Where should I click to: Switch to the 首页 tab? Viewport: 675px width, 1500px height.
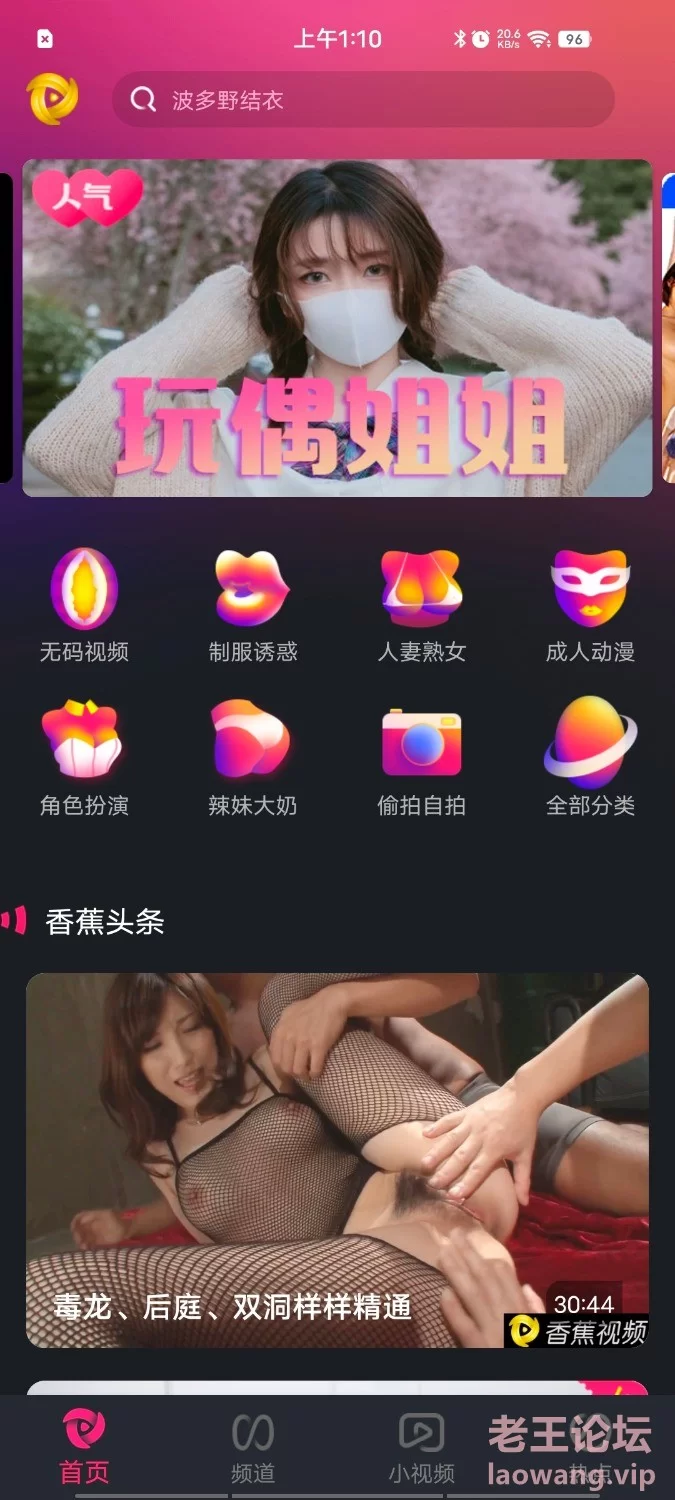tap(84, 1446)
